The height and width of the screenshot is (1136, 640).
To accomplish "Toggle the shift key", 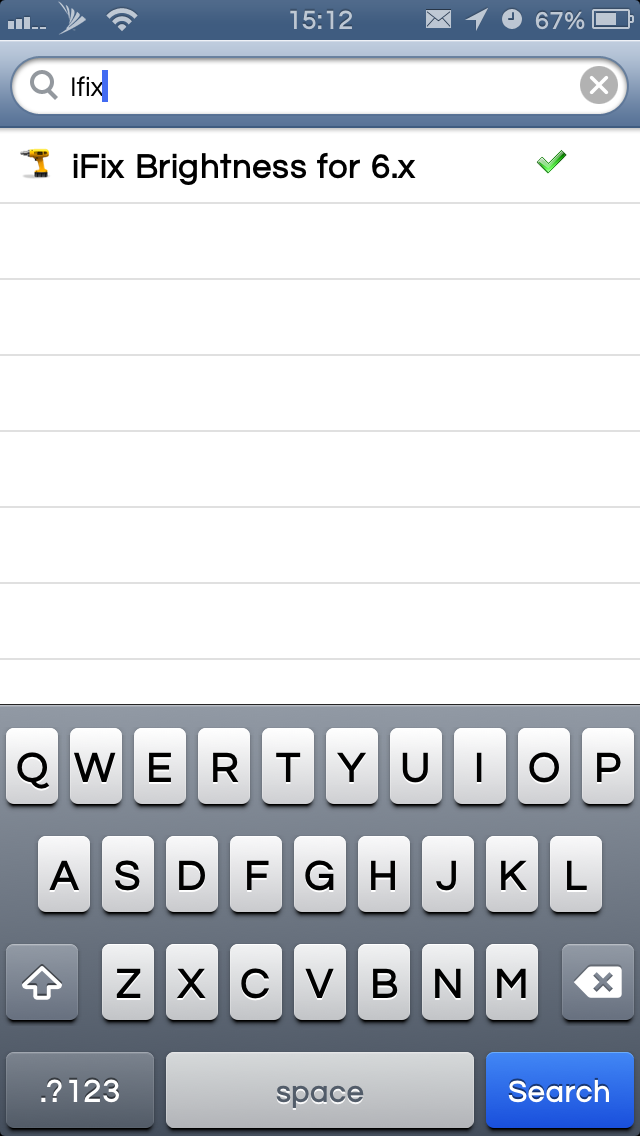I will [x=42, y=982].
